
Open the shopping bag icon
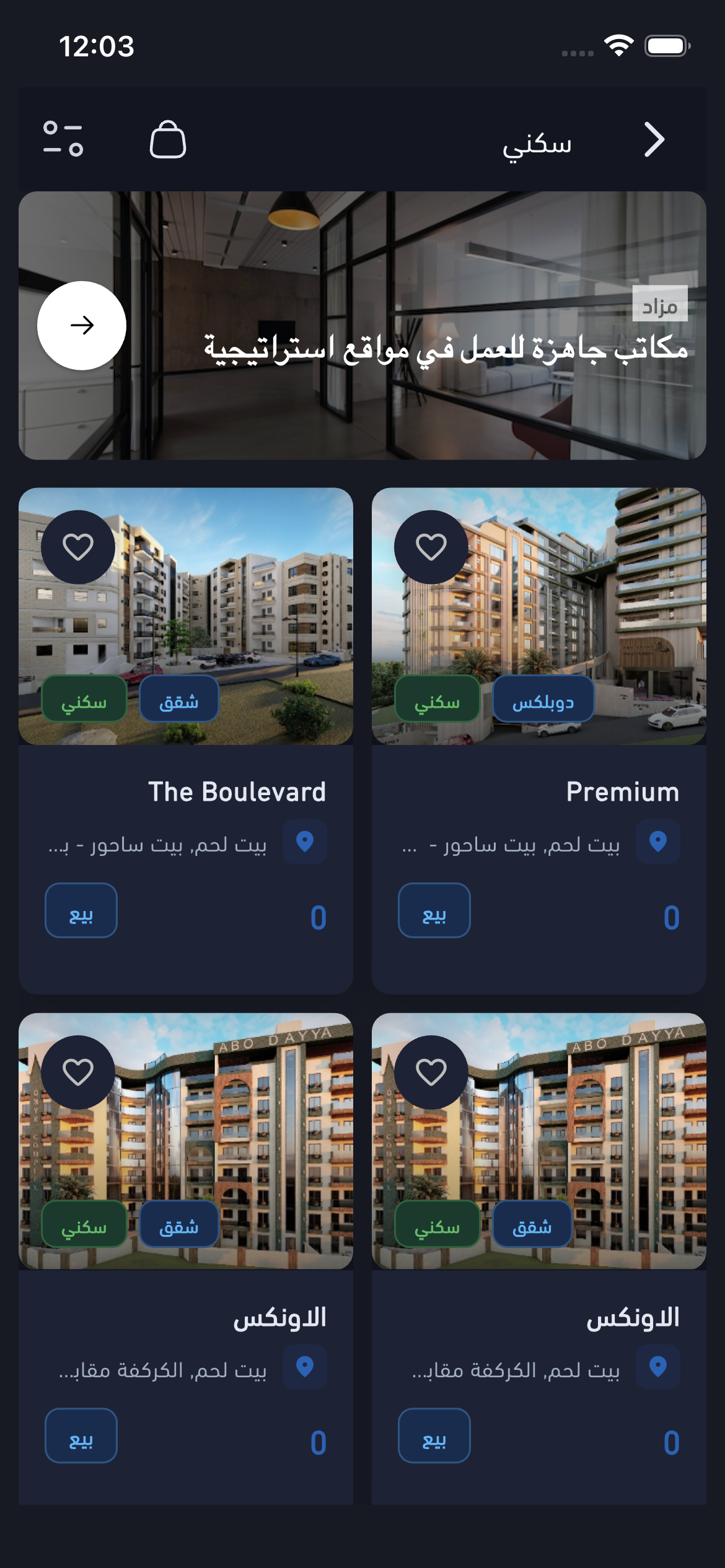[x=168, y=139]
